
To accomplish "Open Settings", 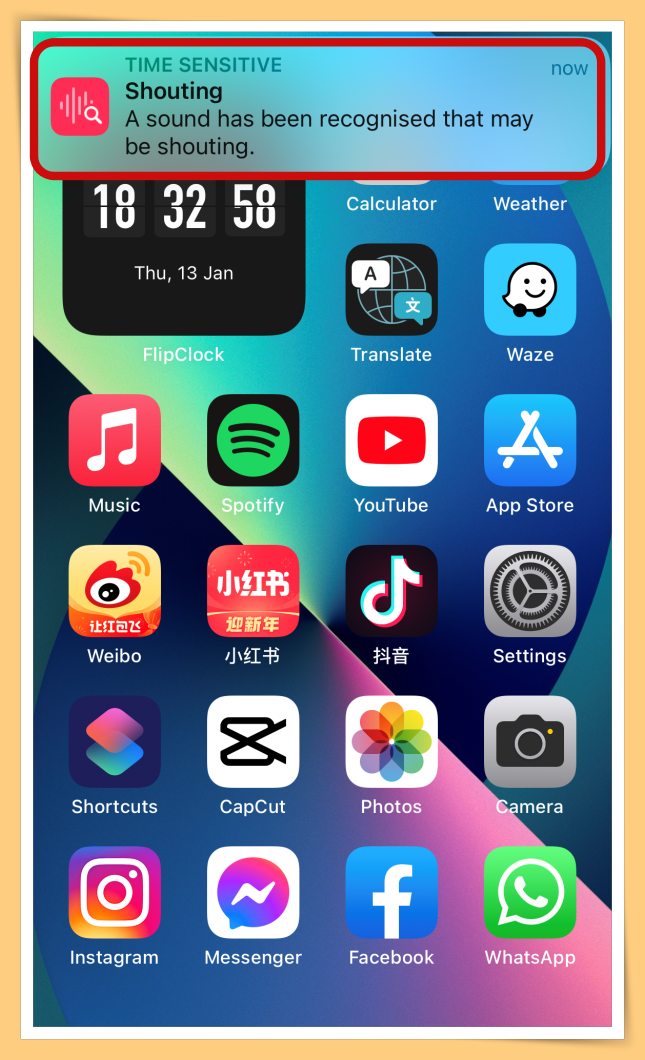I will click(530, 591).
